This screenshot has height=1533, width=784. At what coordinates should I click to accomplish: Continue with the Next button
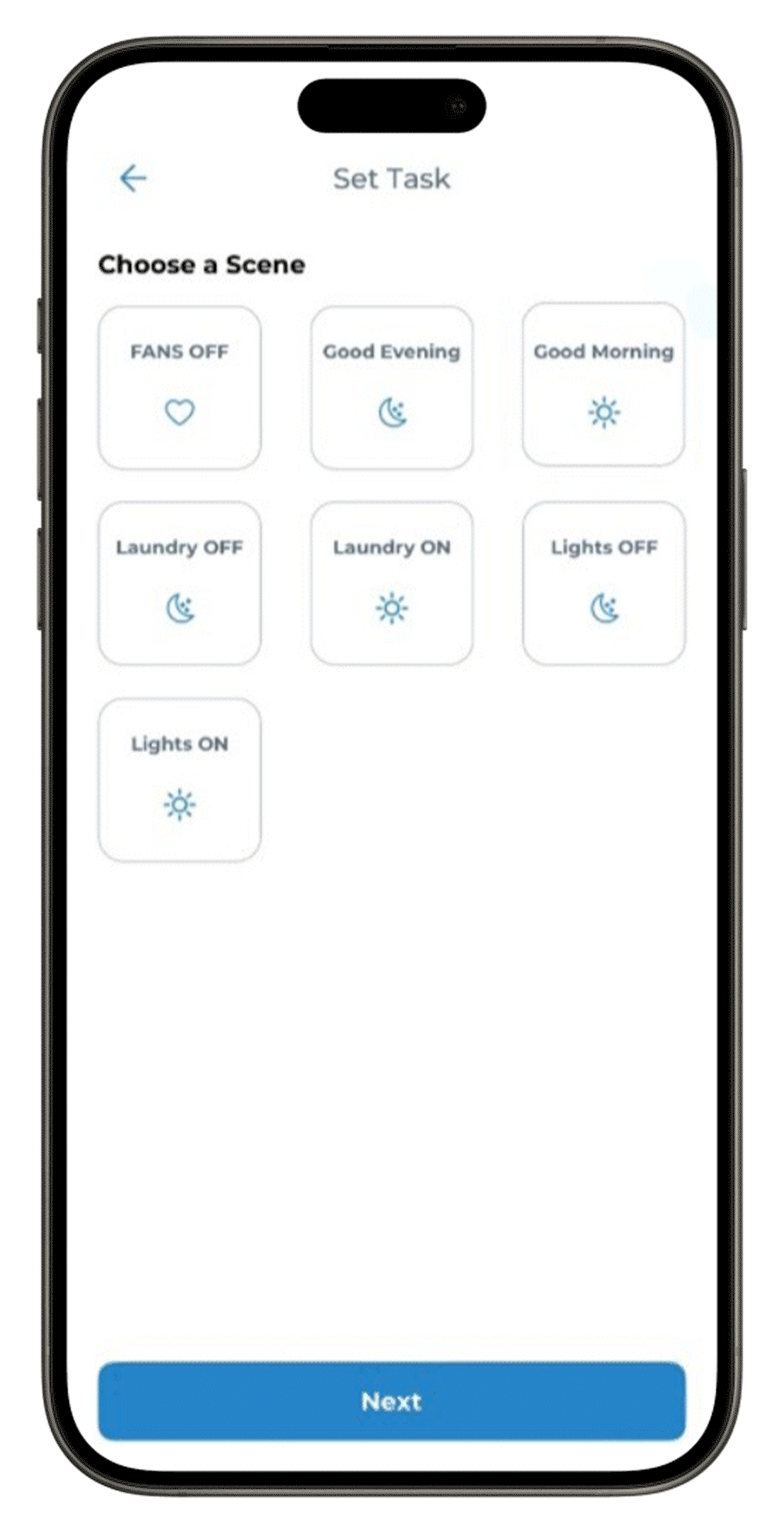(x=391, y=1401)
